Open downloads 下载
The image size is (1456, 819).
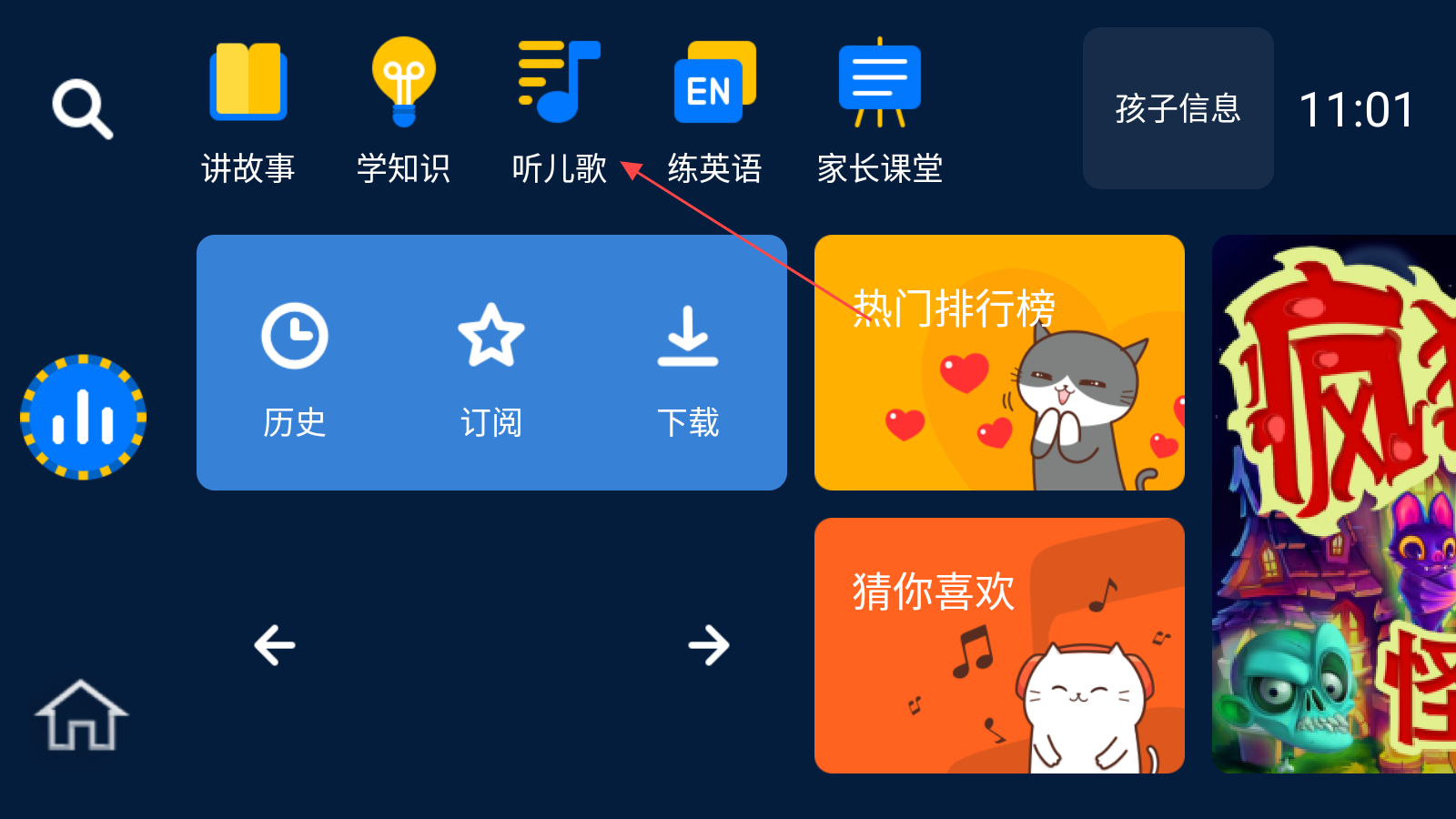688,369
